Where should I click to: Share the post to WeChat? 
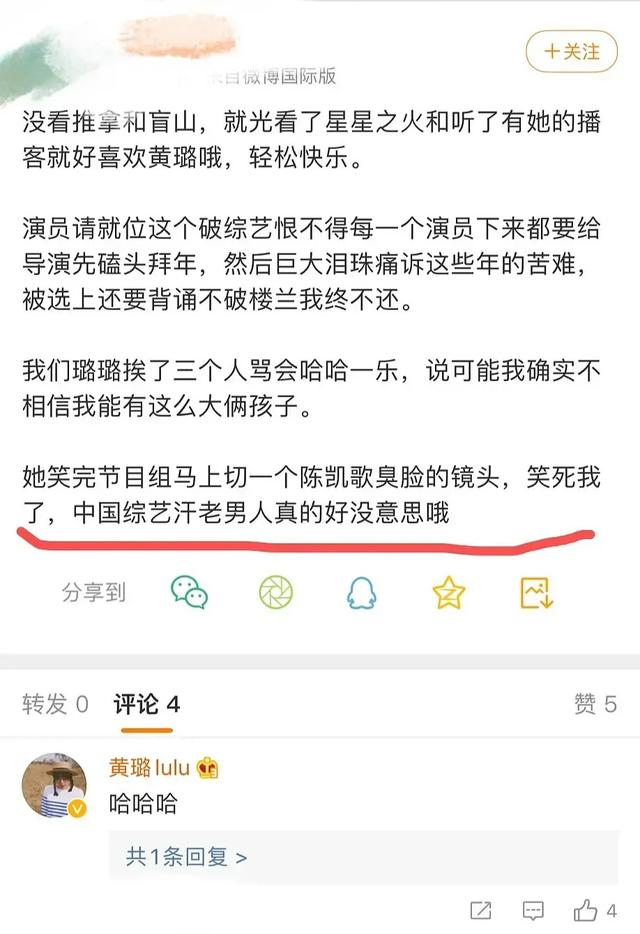pos(189,592)
